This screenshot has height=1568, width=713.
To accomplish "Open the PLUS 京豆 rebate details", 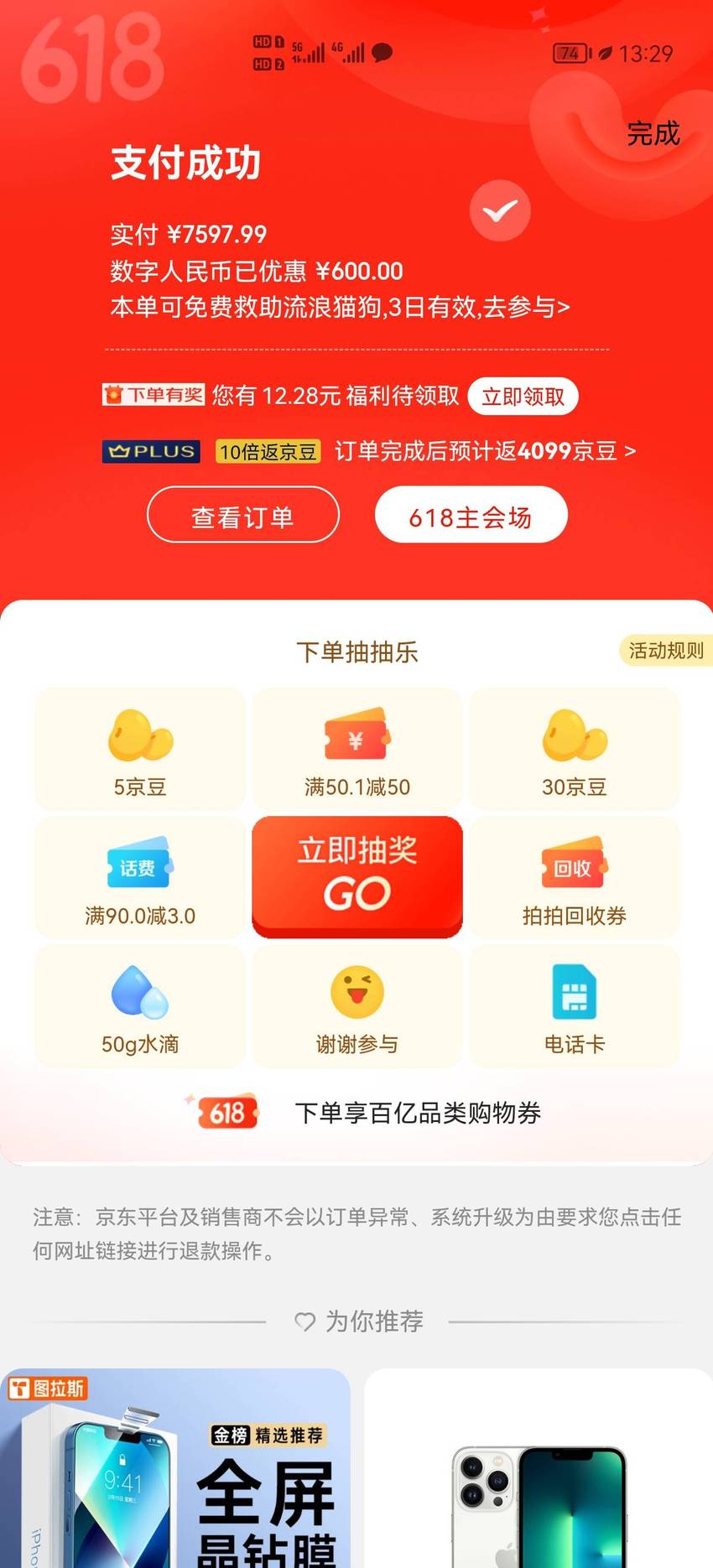I will (369, 451).
